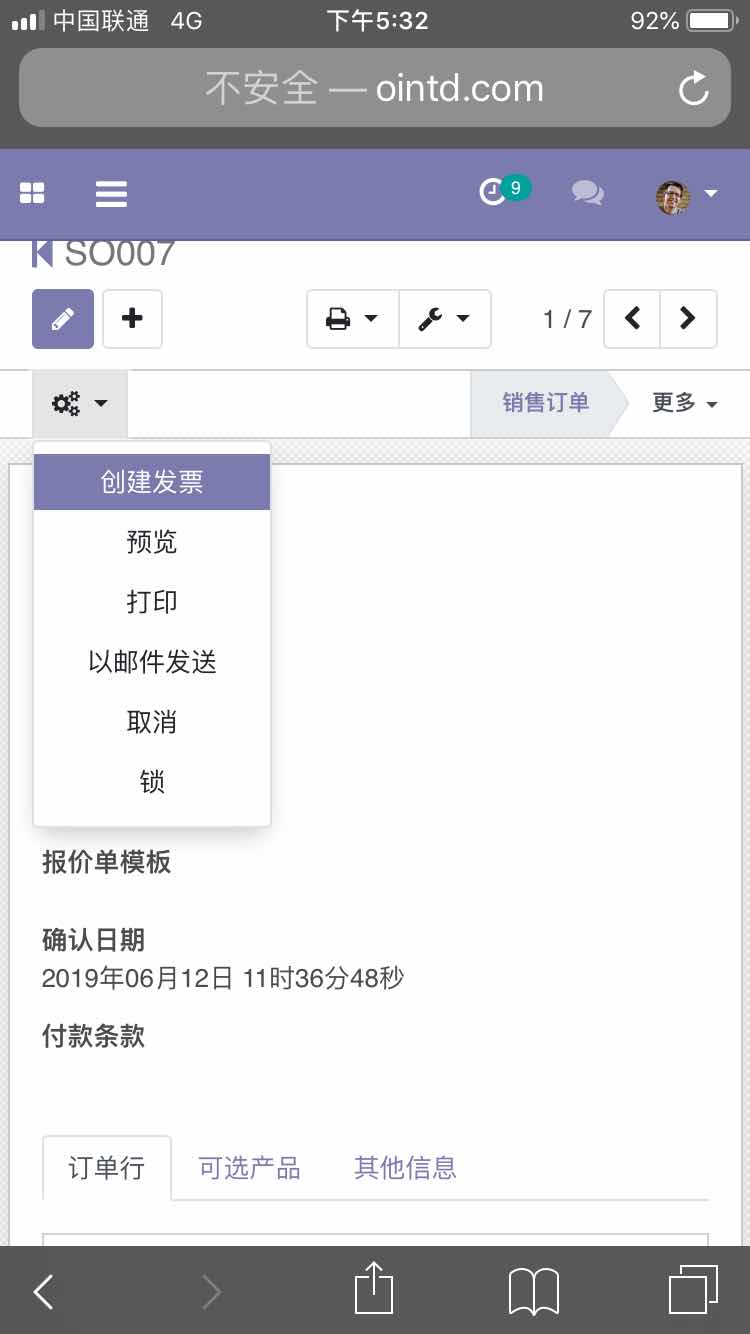This screenshot has width=750, height=1334.
Task: Select the 打印 menu option
Action: pyautogui.click(x=152, y=602)
